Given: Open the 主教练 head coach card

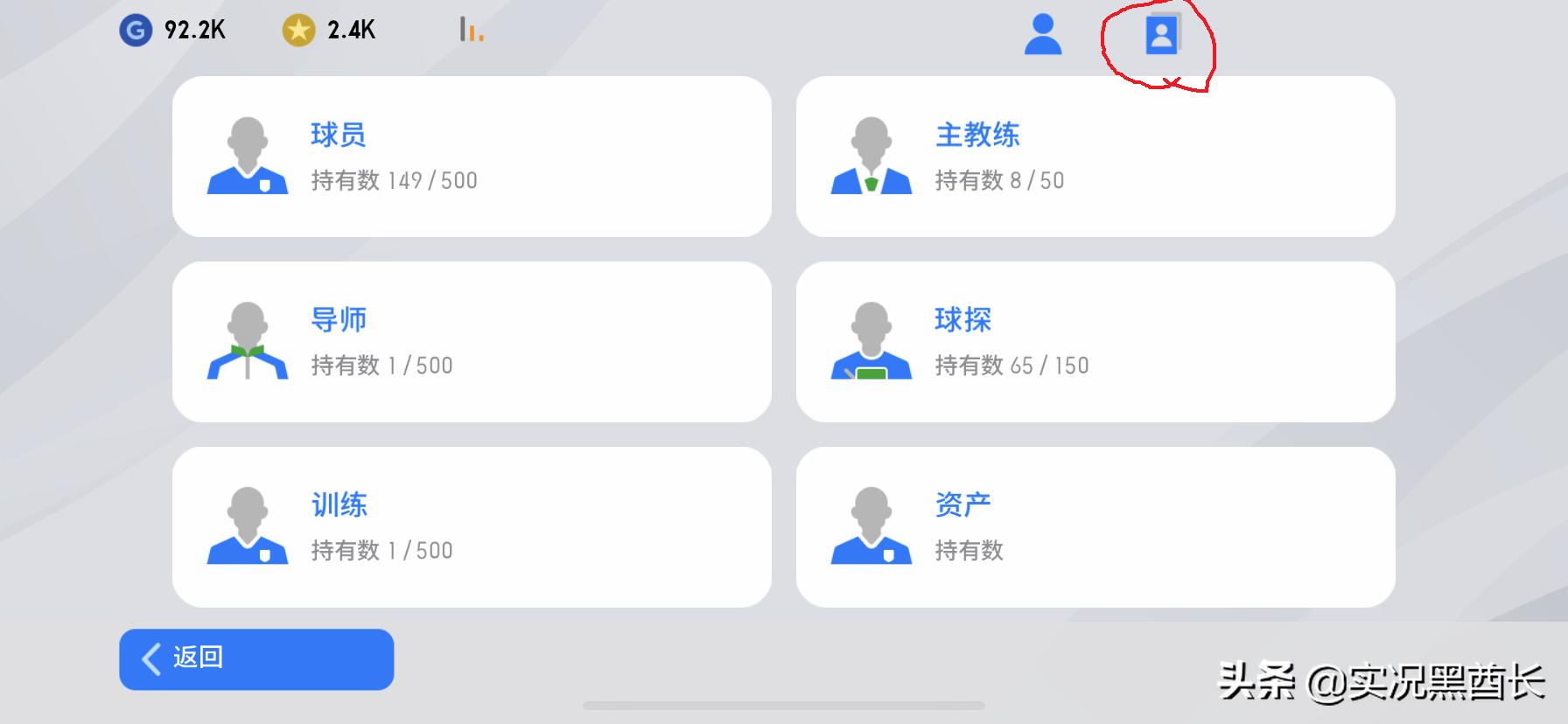Looking at the screenshot, I should (1095, 157).
